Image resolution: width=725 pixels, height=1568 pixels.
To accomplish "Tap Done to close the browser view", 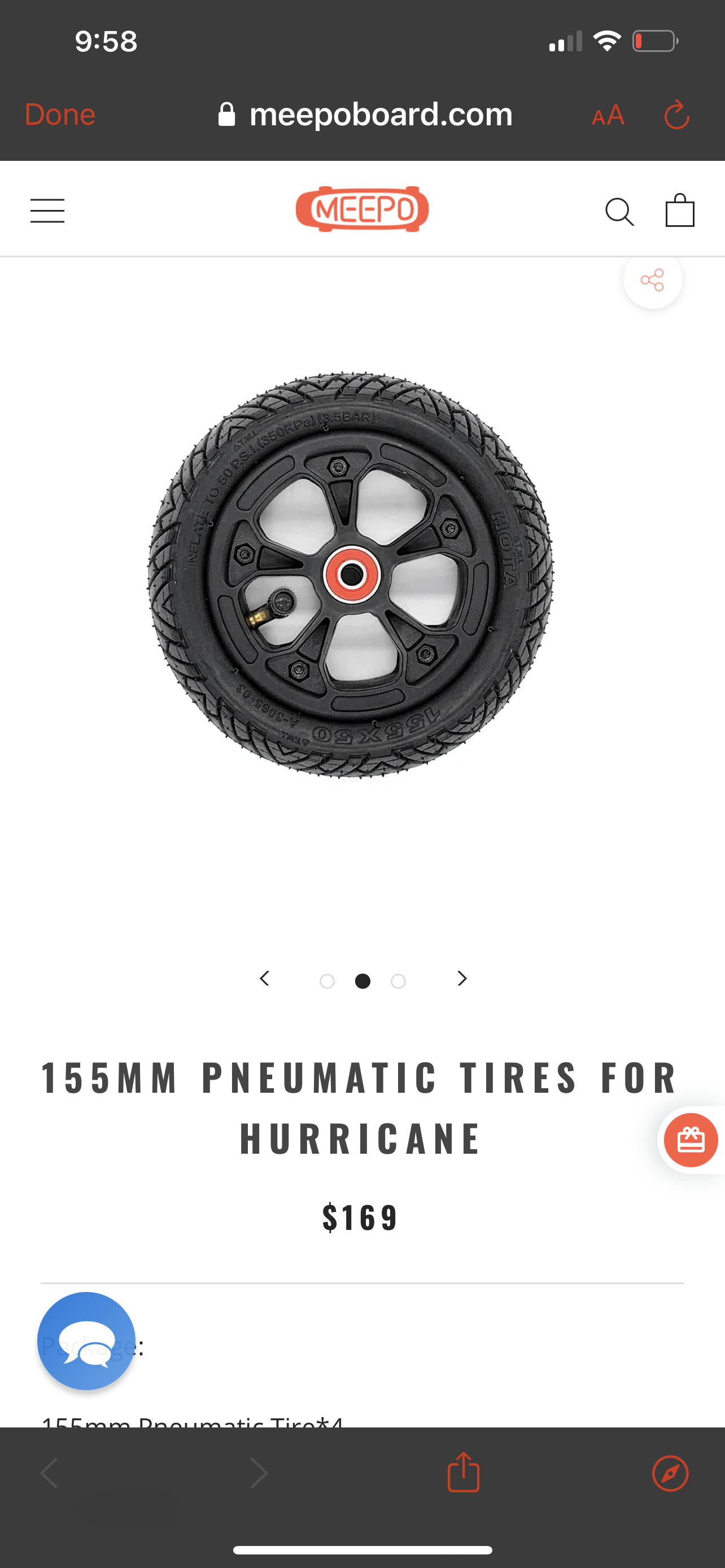I will click(60, 115).
